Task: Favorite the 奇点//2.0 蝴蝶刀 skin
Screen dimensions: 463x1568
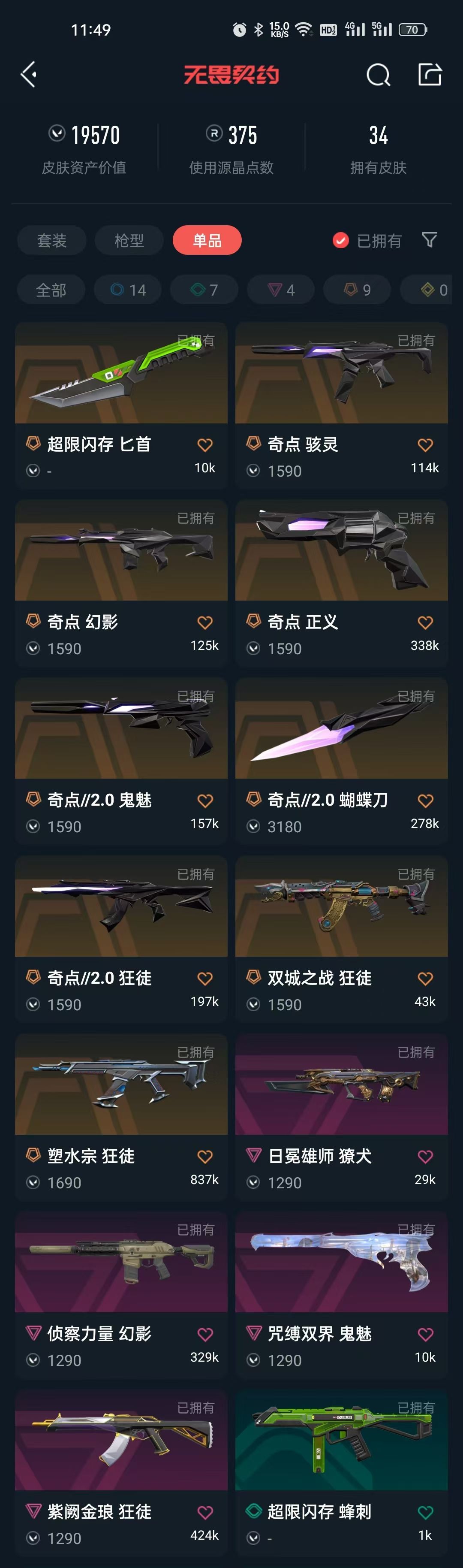Action: 425,801
